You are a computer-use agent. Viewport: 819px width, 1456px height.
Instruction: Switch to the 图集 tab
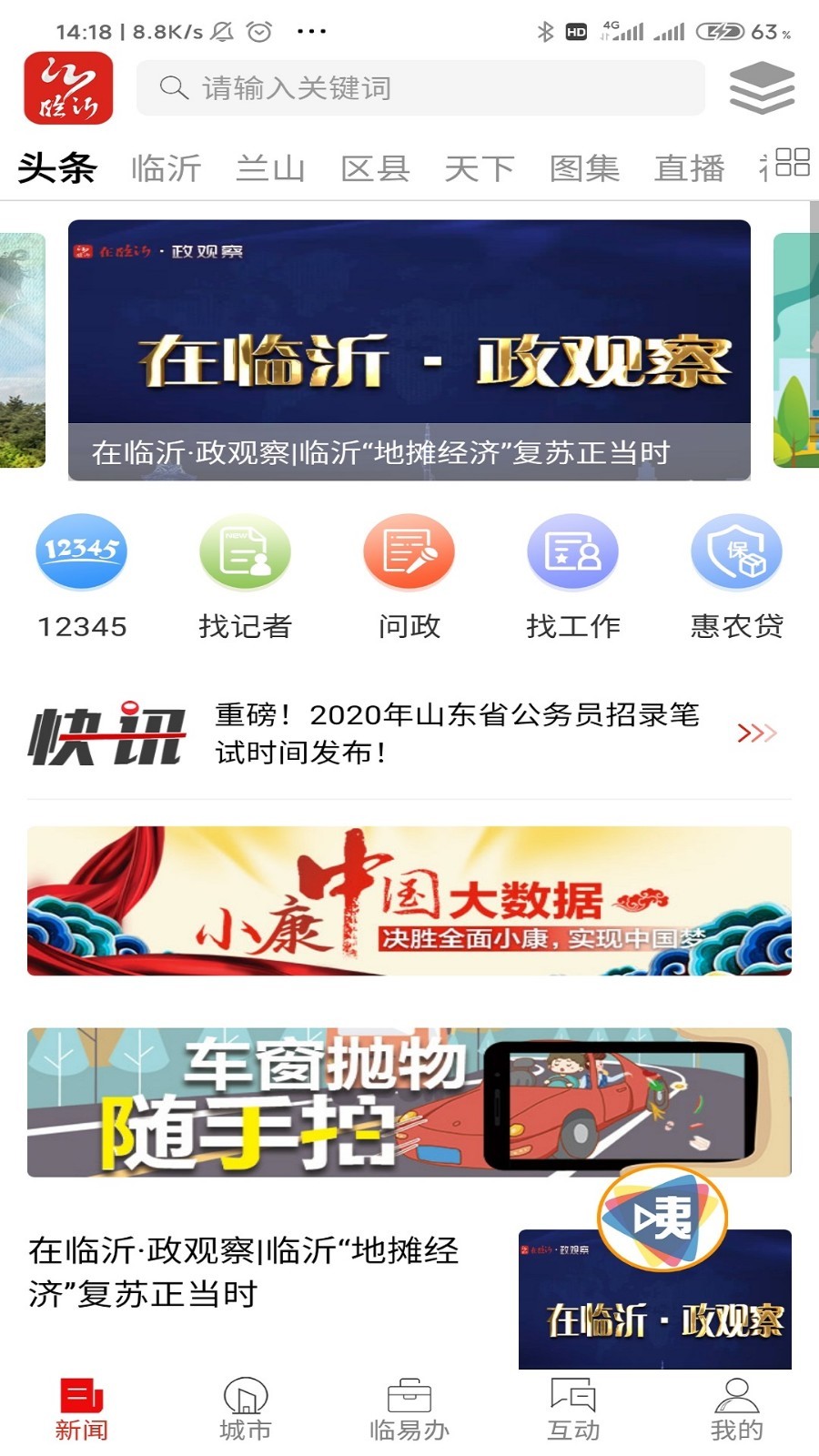(x=587, y=167)
